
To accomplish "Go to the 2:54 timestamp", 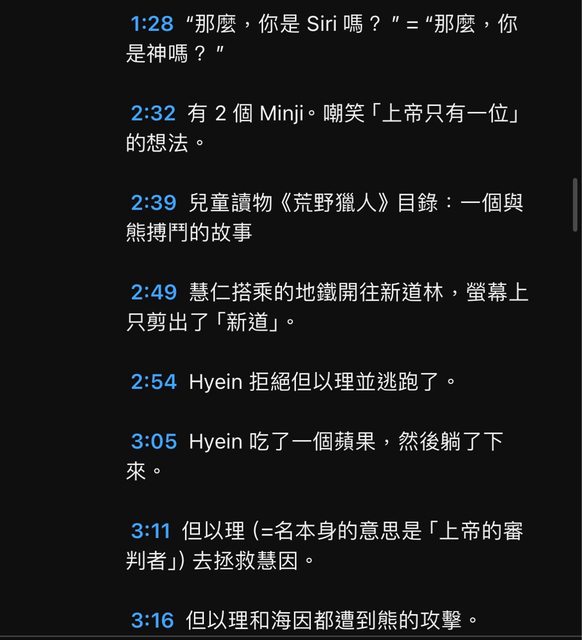I will [153, 382].
